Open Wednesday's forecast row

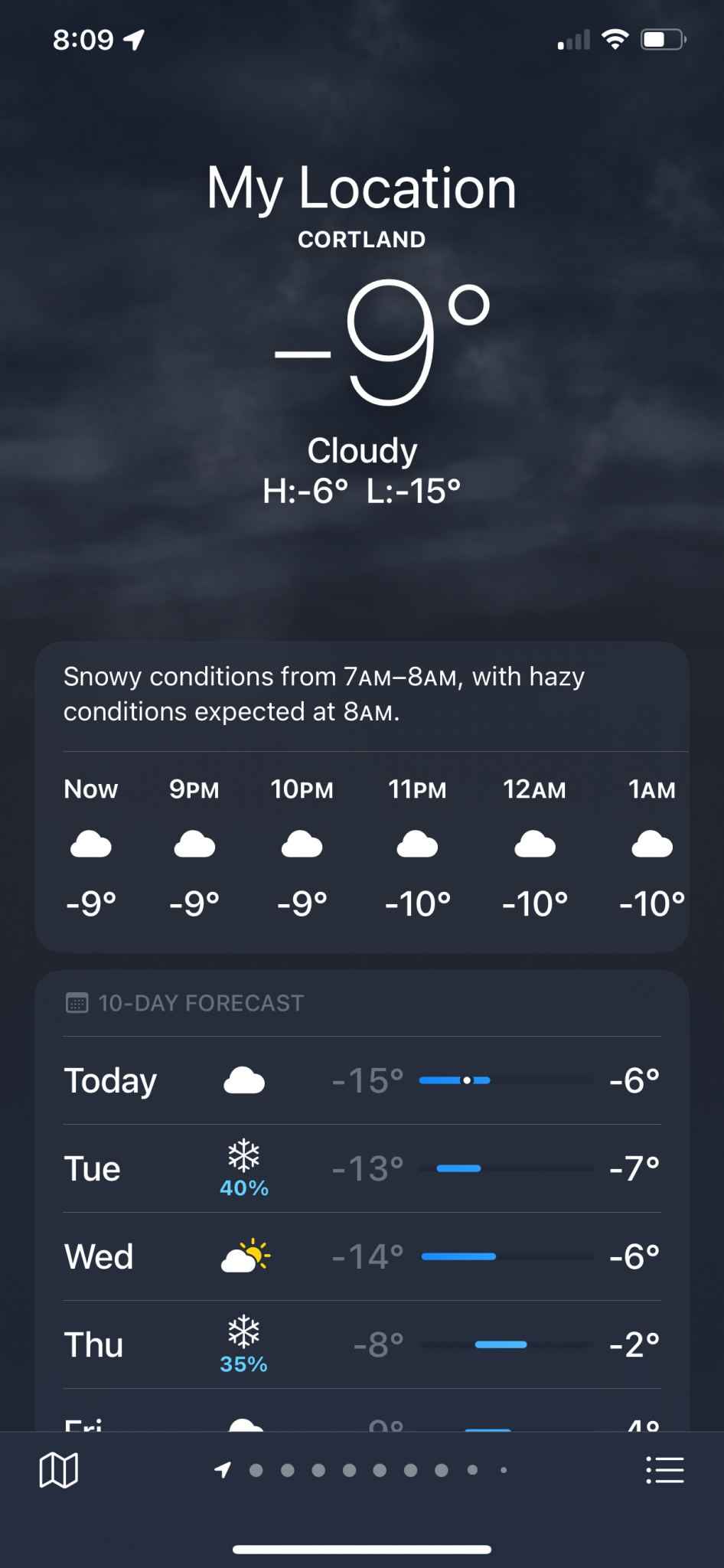coord(361,1256)
